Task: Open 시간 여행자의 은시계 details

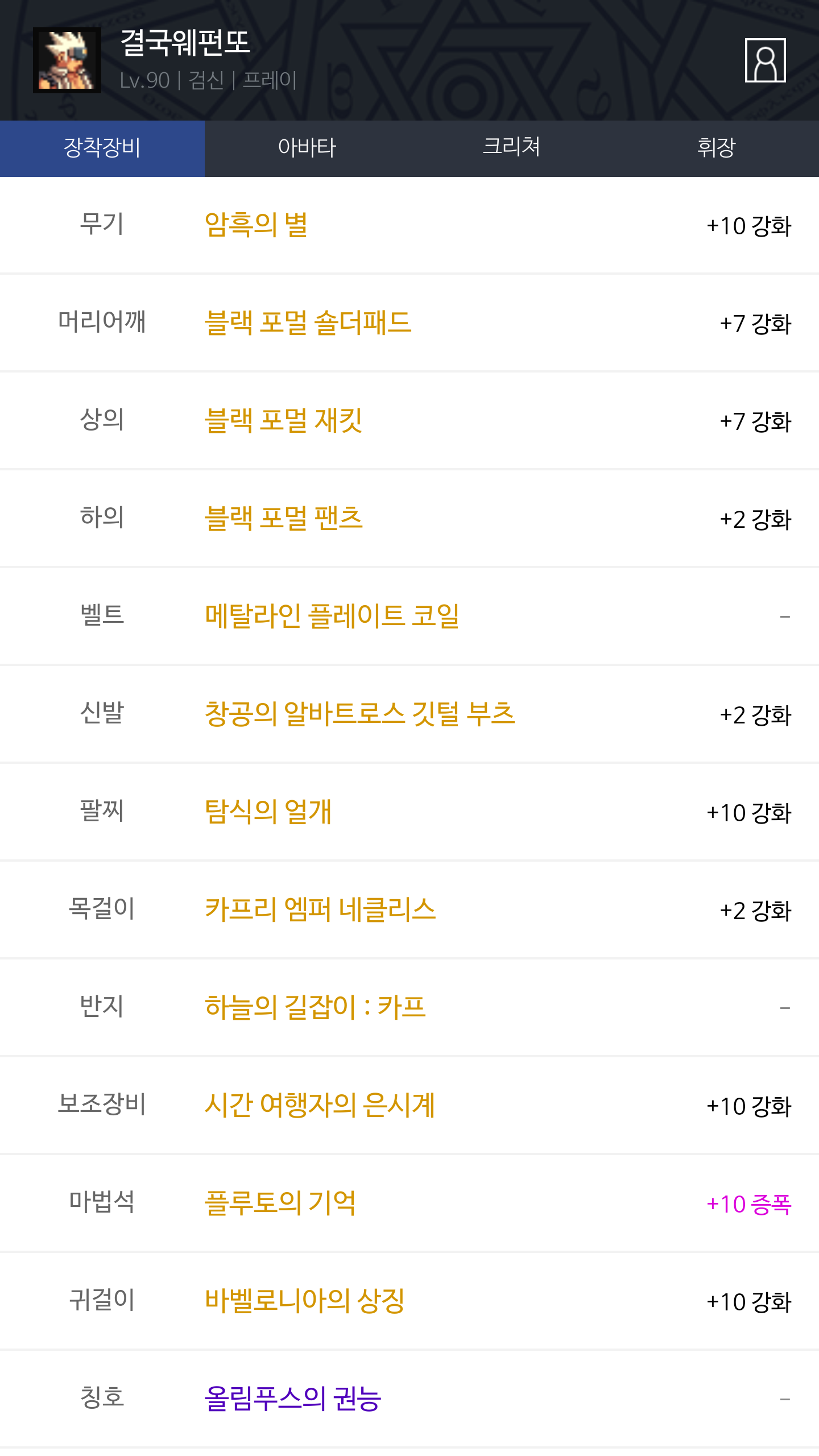Action: pyautogui.click(x=320, y=1106)
